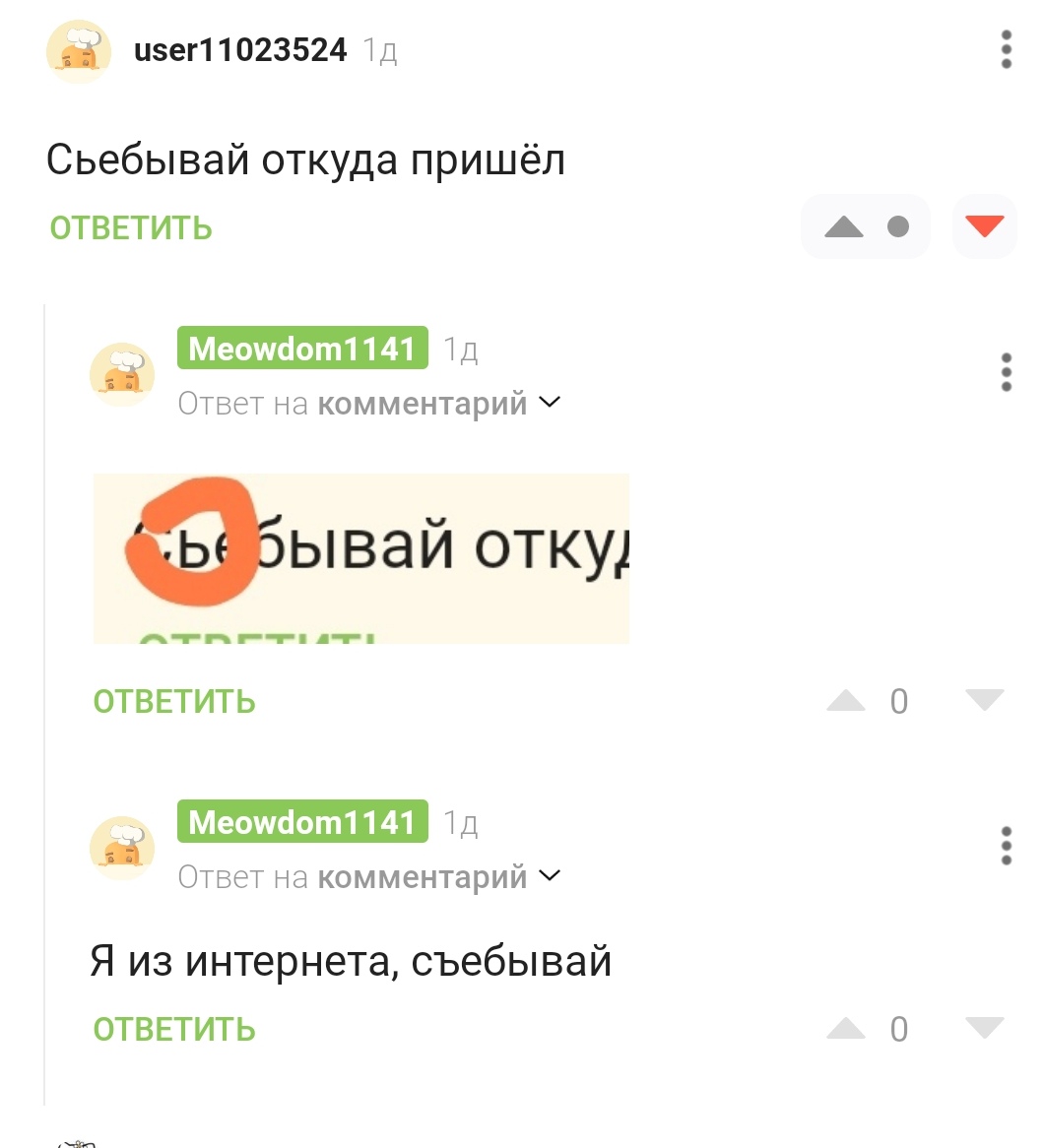Tap ОТВЕТИТЬ under user11023524's comment

pos(131,228)
